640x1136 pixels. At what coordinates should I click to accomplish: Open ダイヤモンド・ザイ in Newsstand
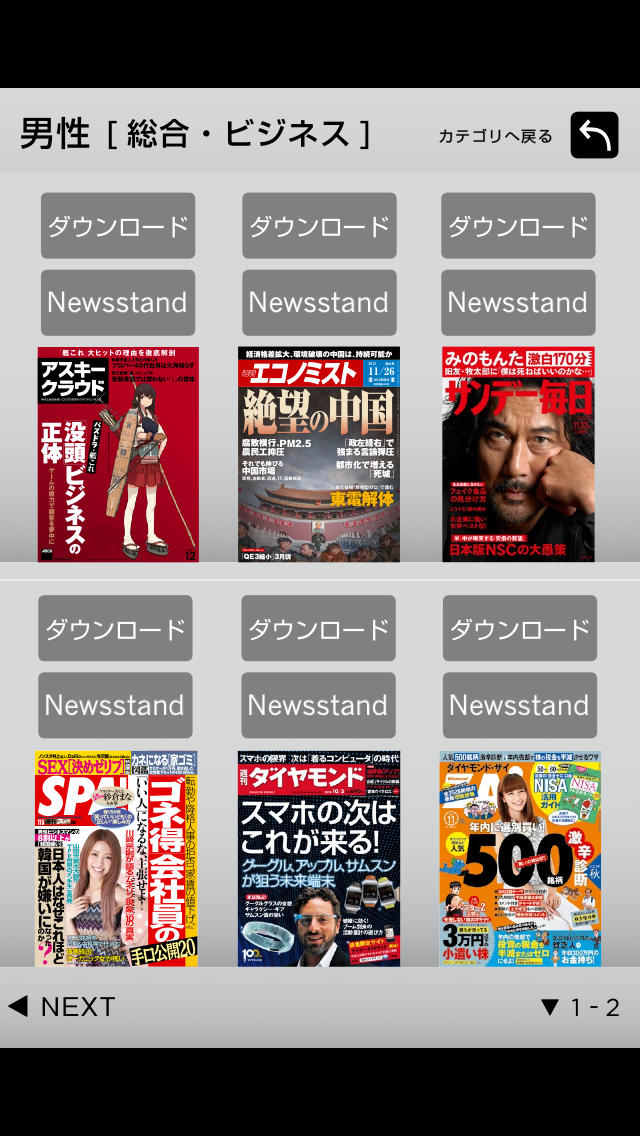(519, 705)
